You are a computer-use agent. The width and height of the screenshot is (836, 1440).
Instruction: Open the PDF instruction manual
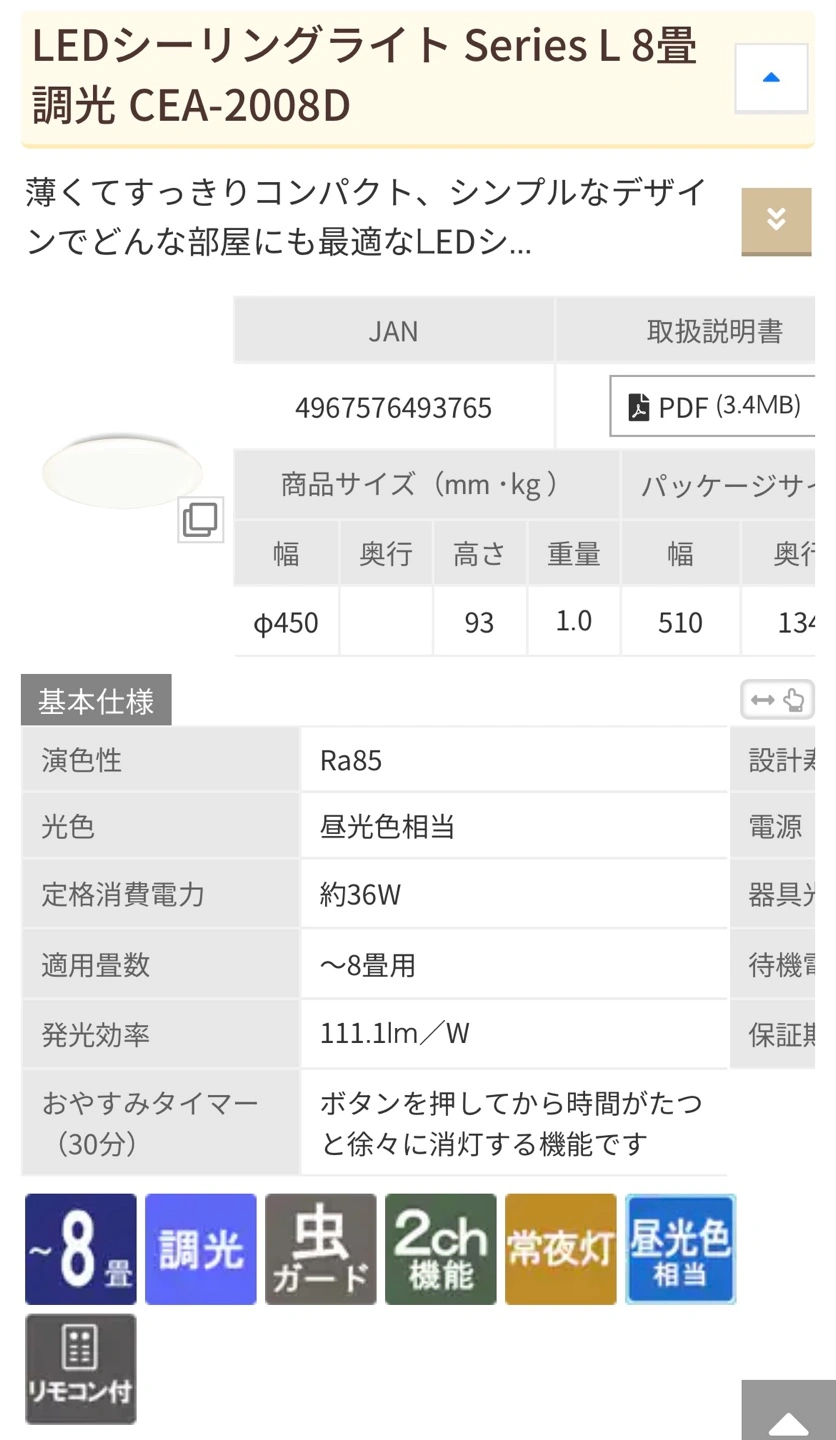click(x=713, y=406)
